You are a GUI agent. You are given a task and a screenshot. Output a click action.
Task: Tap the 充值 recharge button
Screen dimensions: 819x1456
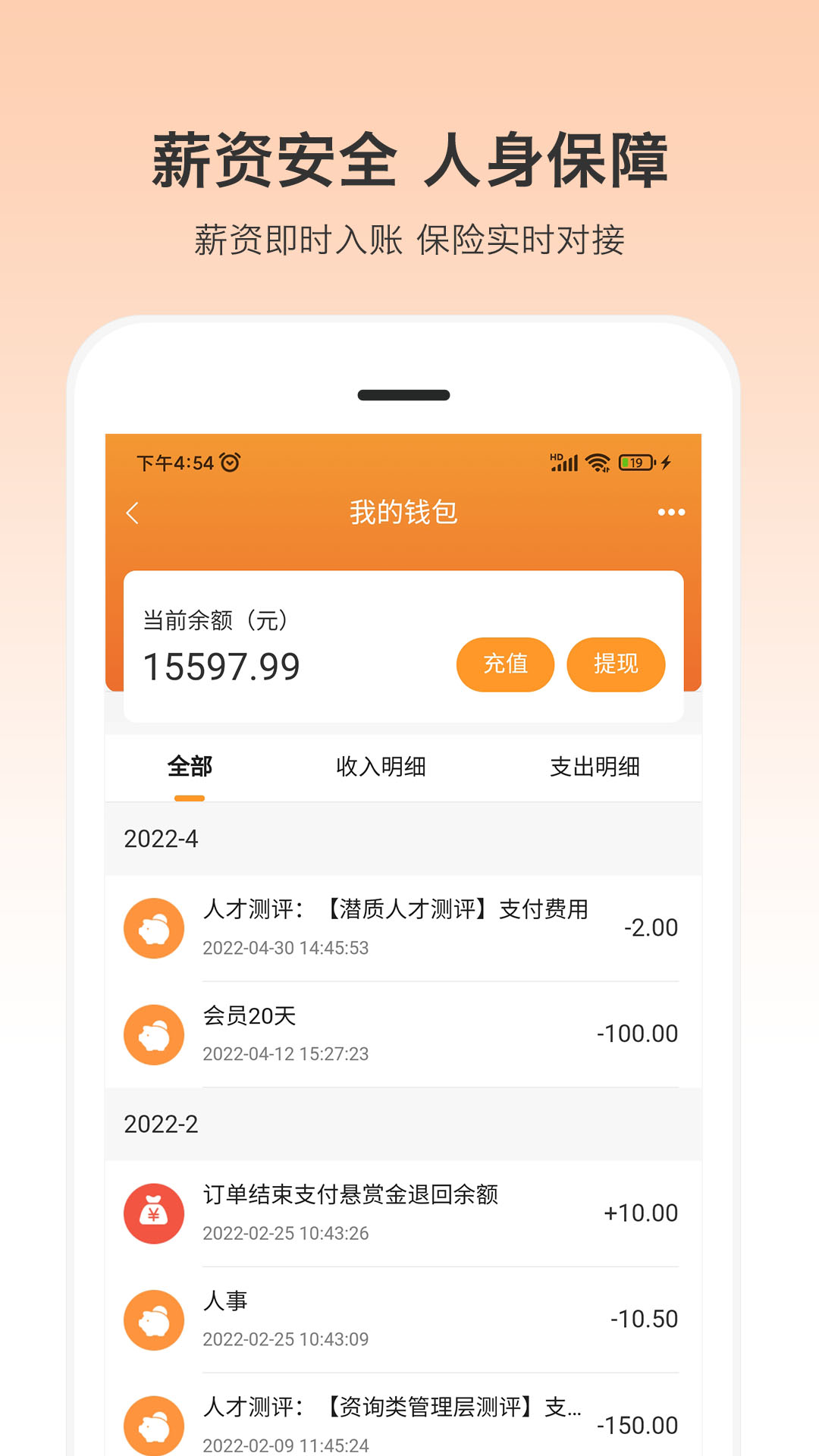click(505, 664)
